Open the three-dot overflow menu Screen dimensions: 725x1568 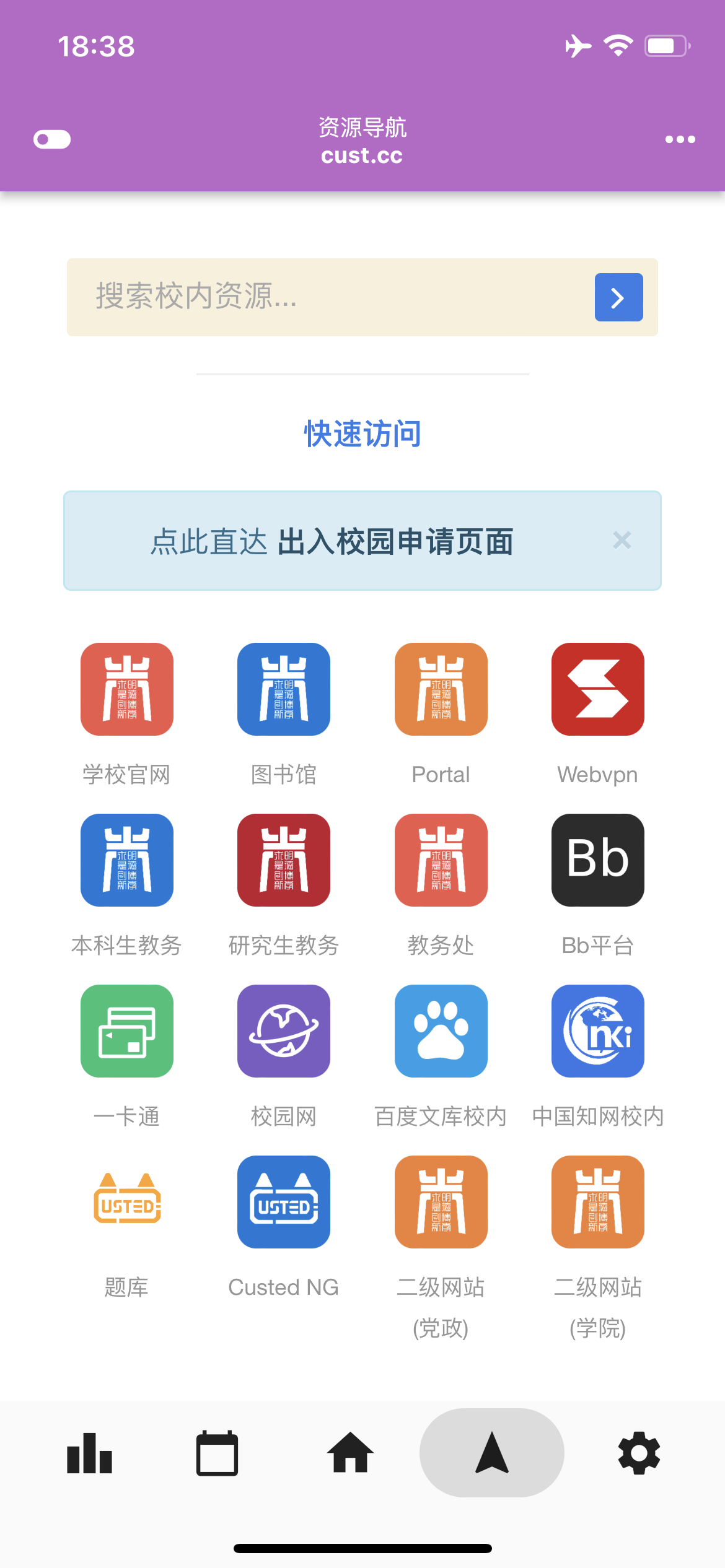tap(680, 139)
